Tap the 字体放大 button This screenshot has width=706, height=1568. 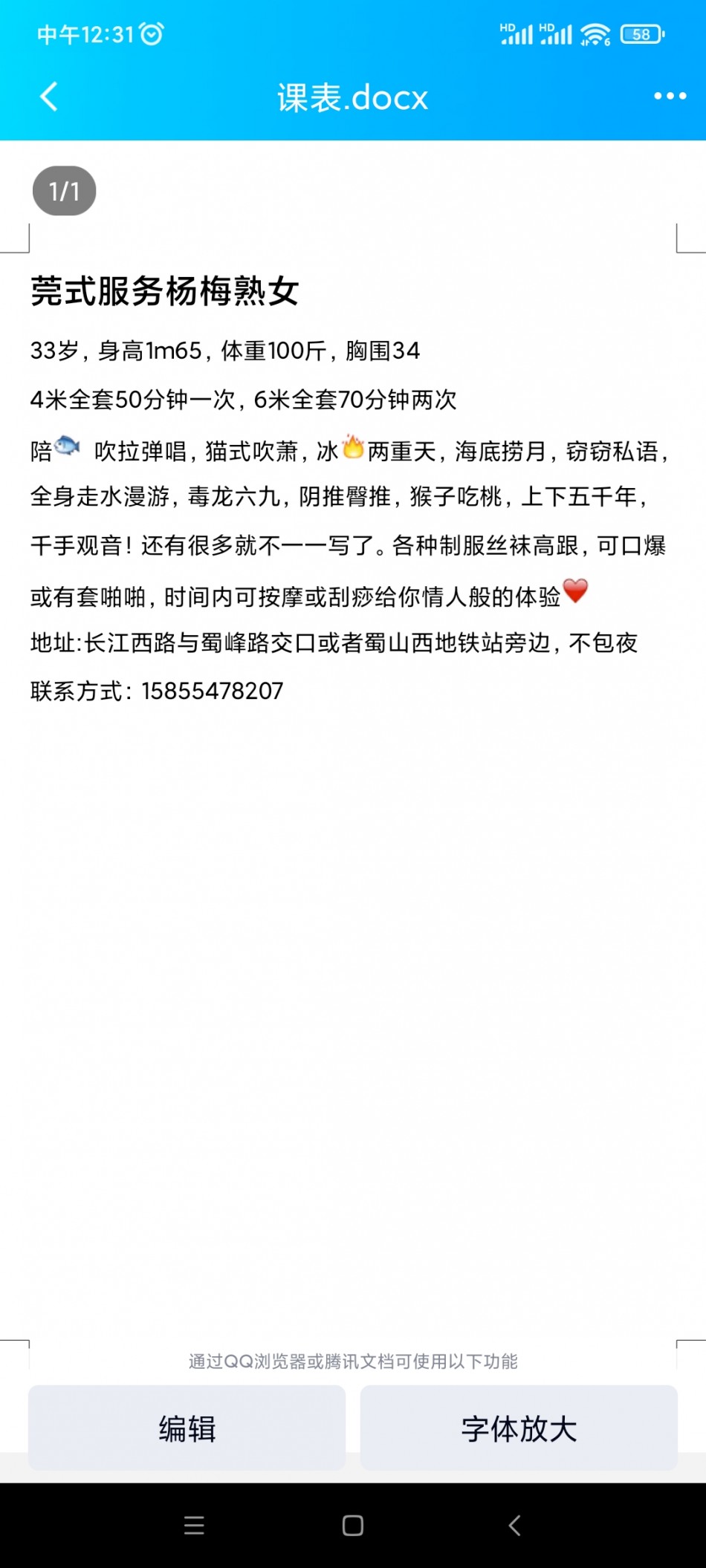519,1428
